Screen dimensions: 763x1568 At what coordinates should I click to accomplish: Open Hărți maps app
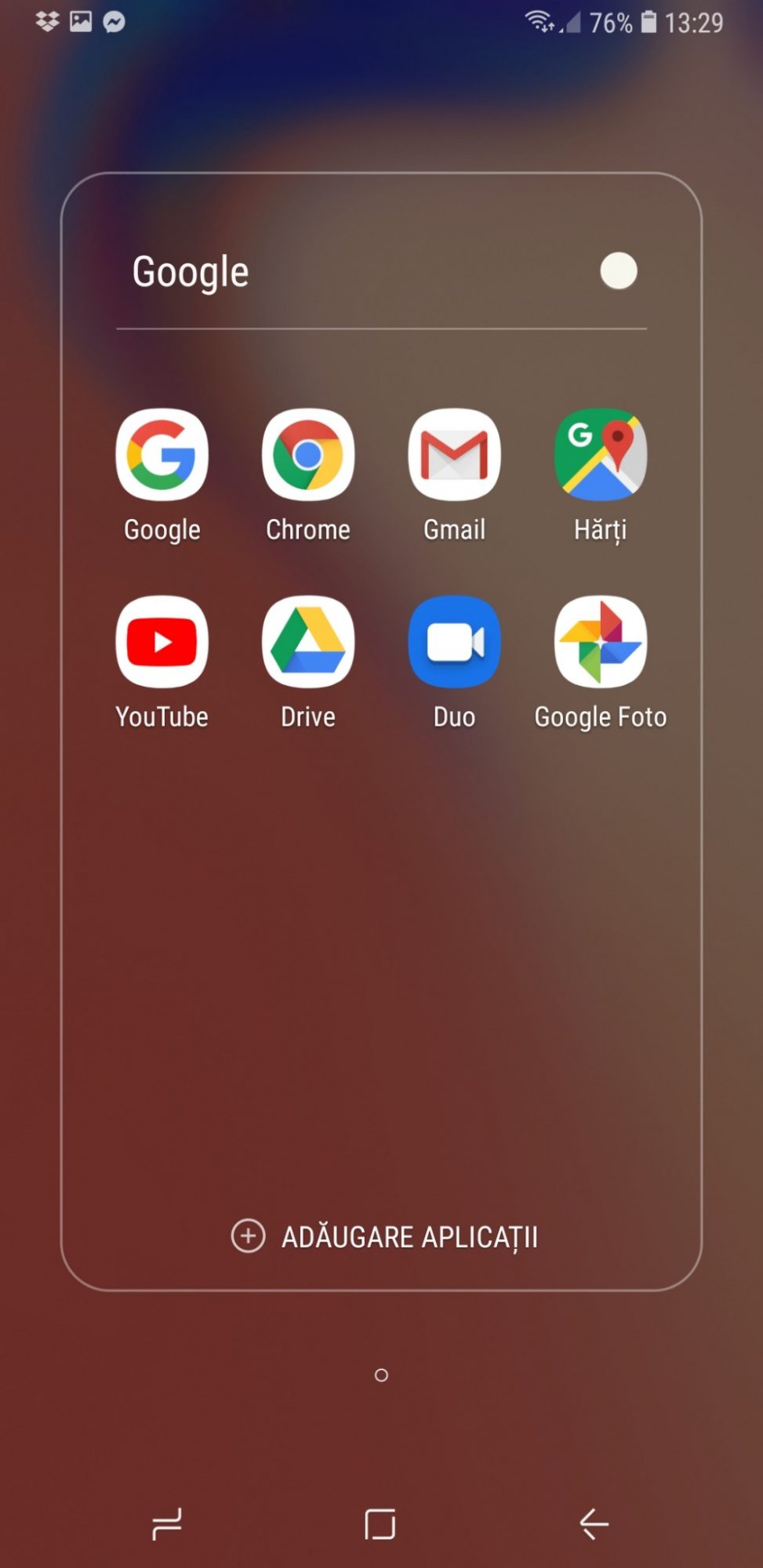pyautogui.click(x=601, y=455)
